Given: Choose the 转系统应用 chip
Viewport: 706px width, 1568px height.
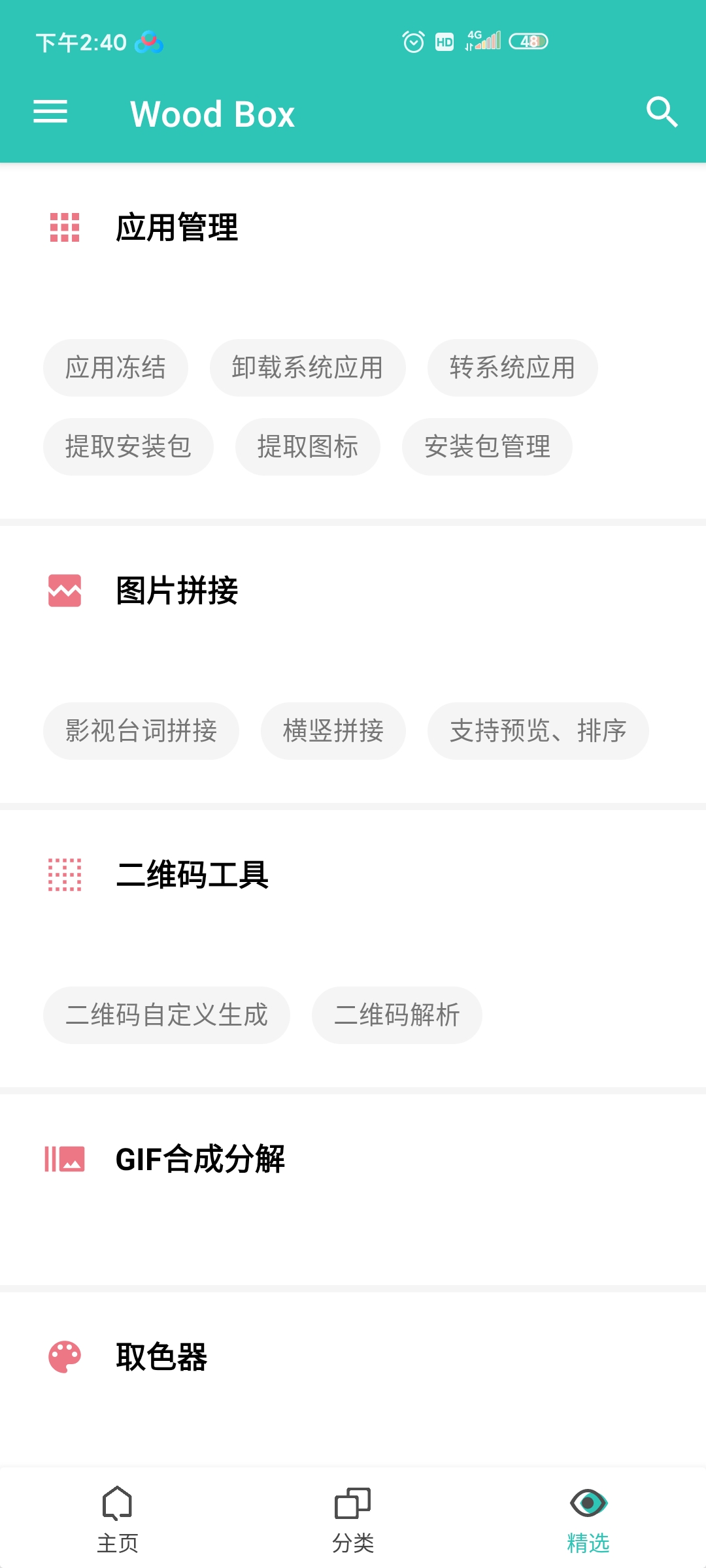Looking at the screenshot, I should [513, 368].
